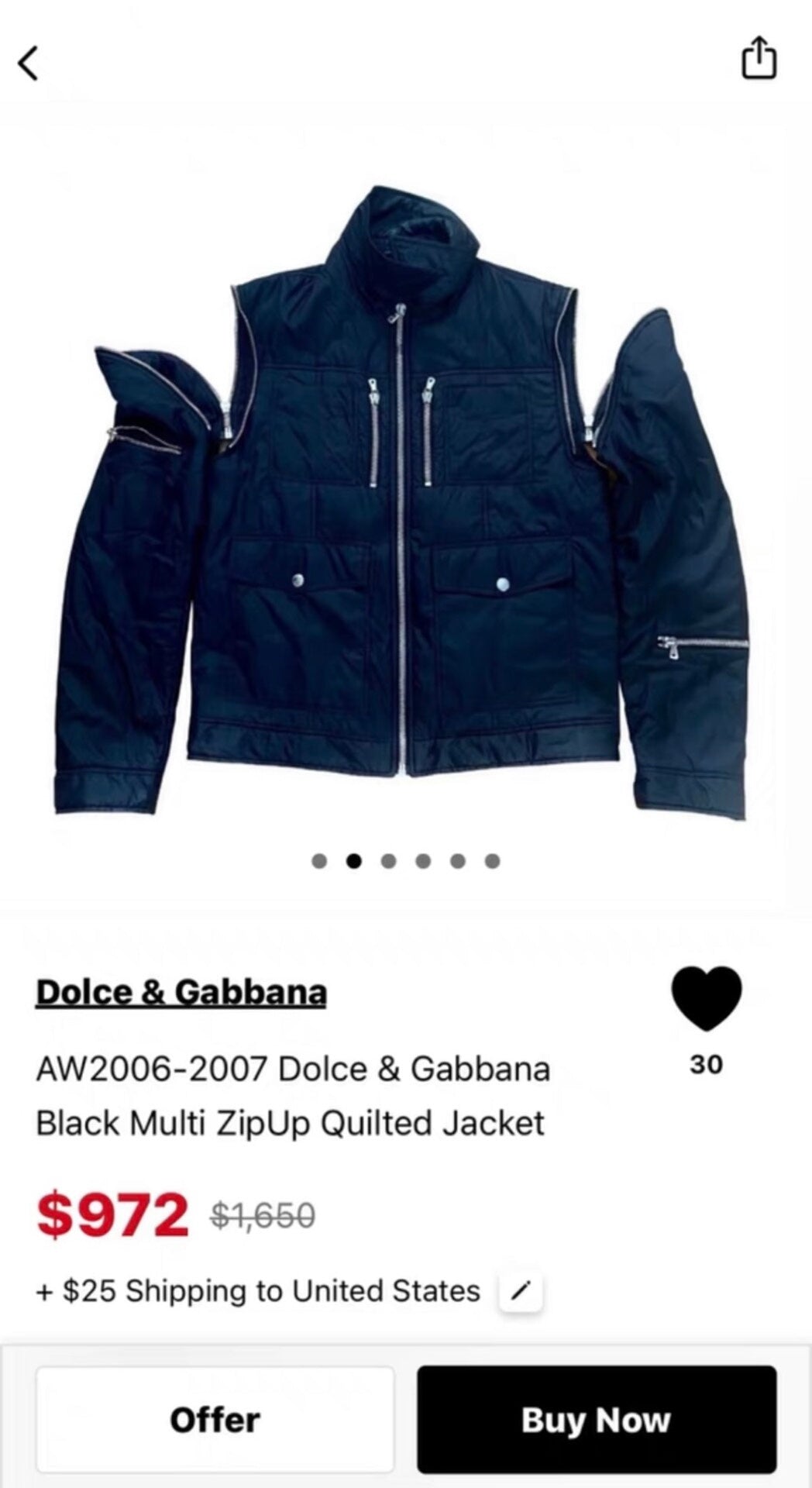This screenshot has height=1488, width=812.
Task: Go back to previous screen
Action: coord(29,63)
